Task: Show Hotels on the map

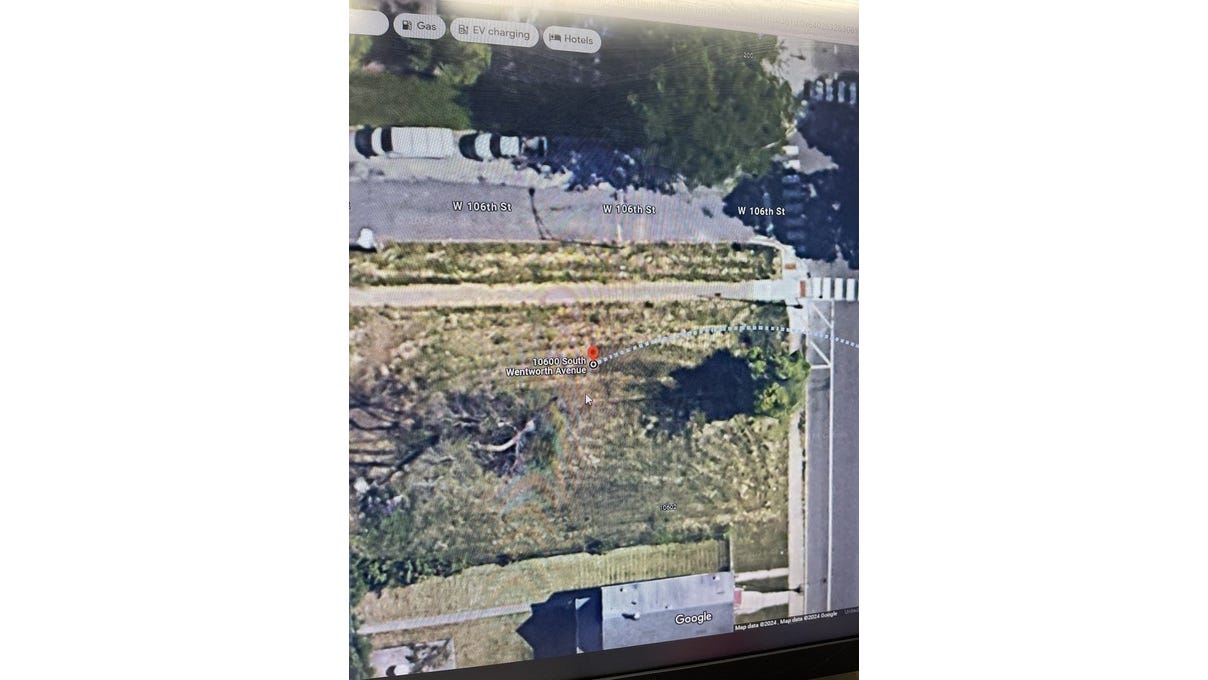Action: [571, 39]
